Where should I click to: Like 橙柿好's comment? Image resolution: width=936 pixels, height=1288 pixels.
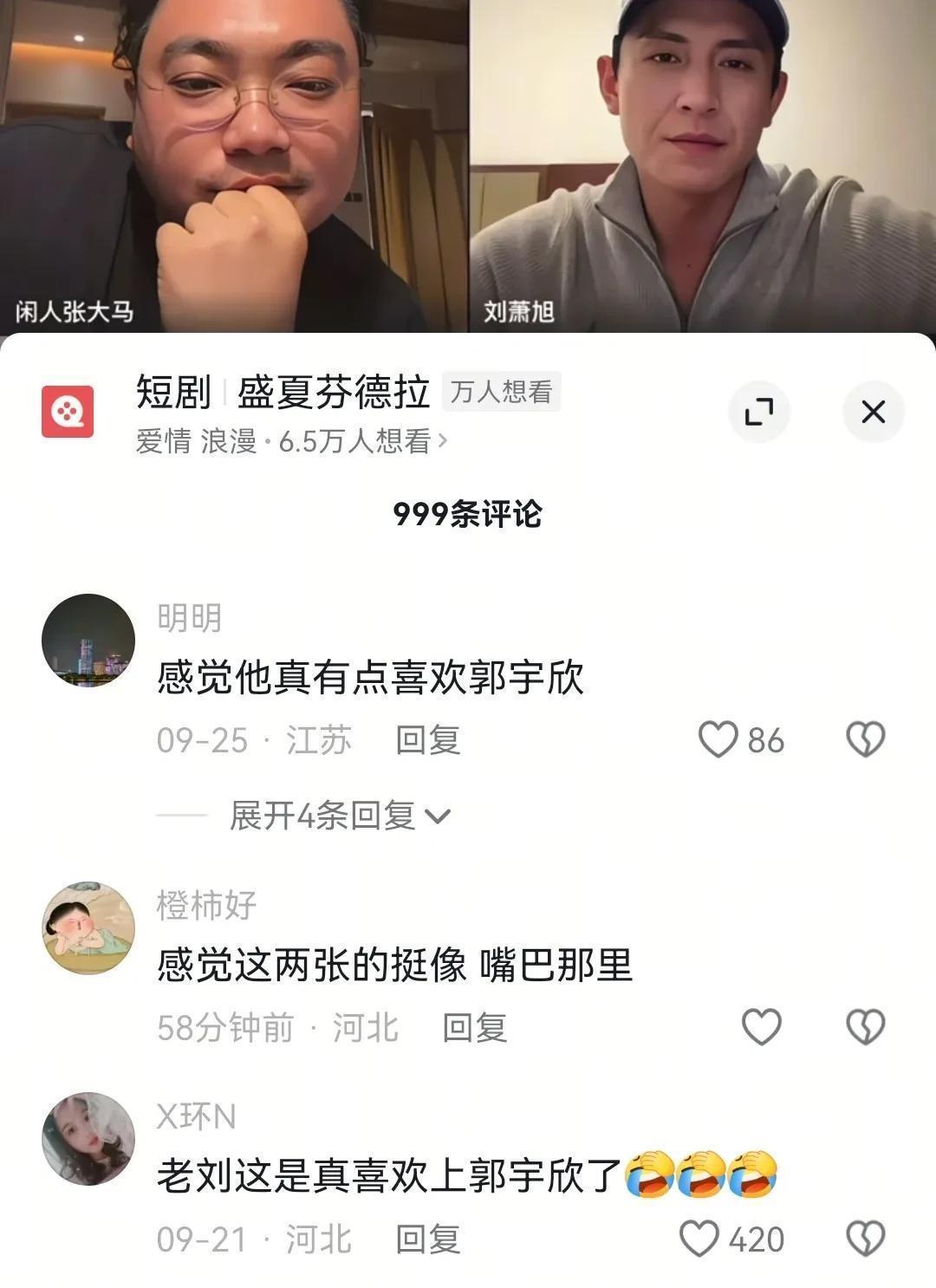pyautogui.click(x=762, y=1027)
